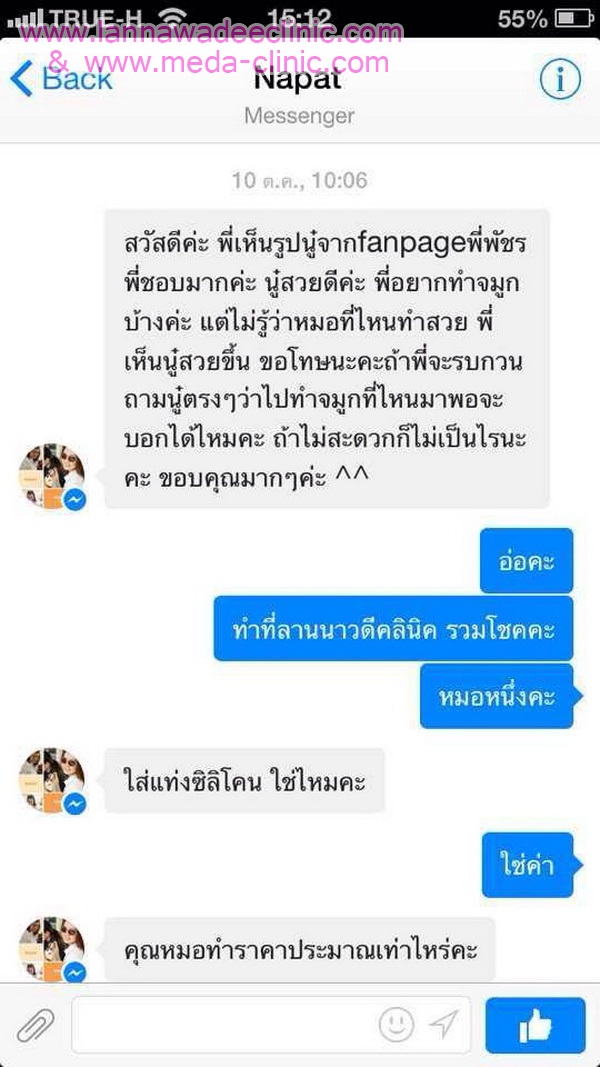The width and height of the screenshot is (600, 1067).
Task: Send a thumbs-up like
Action: click(535, 1025)
